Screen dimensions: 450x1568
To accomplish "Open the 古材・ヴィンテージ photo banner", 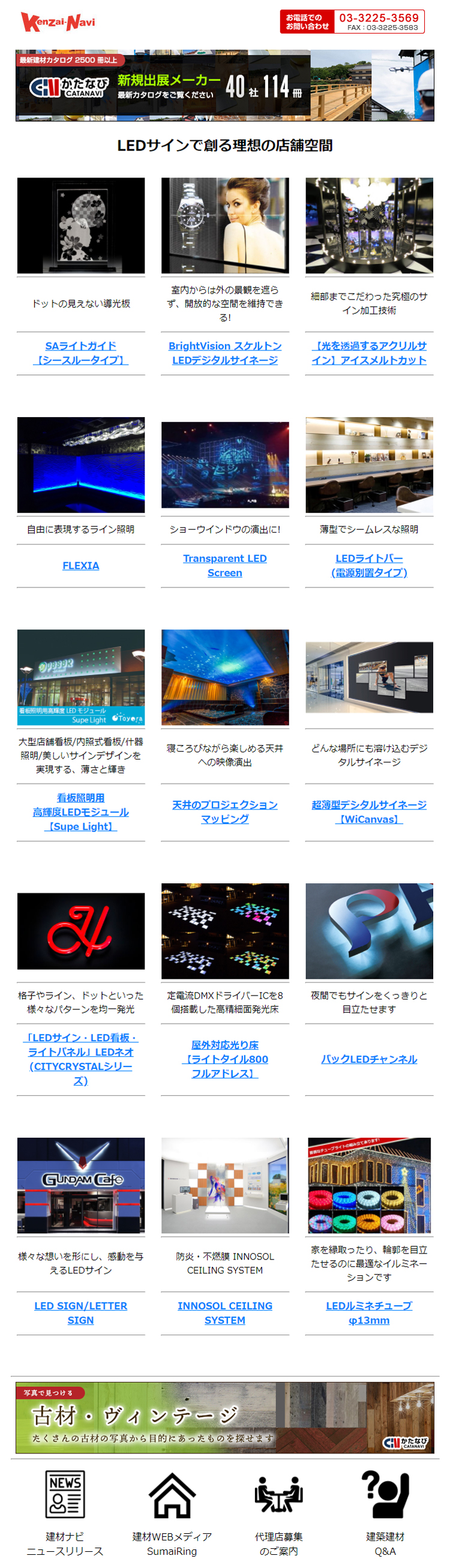I will tap(224, 1417).
